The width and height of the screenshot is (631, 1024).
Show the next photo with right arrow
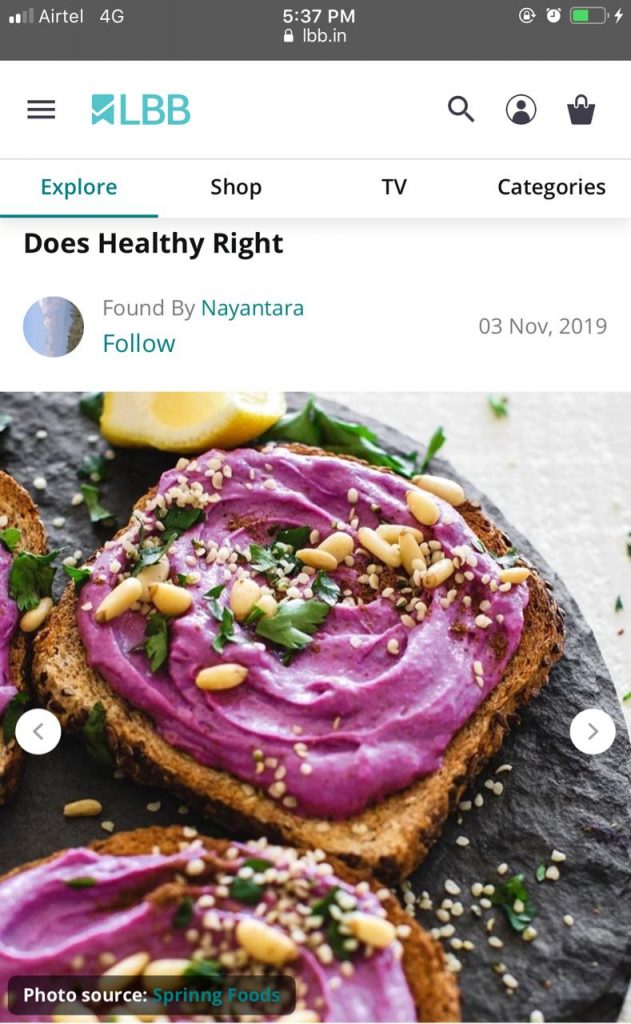pyautogui.click(x=592, y=732)
